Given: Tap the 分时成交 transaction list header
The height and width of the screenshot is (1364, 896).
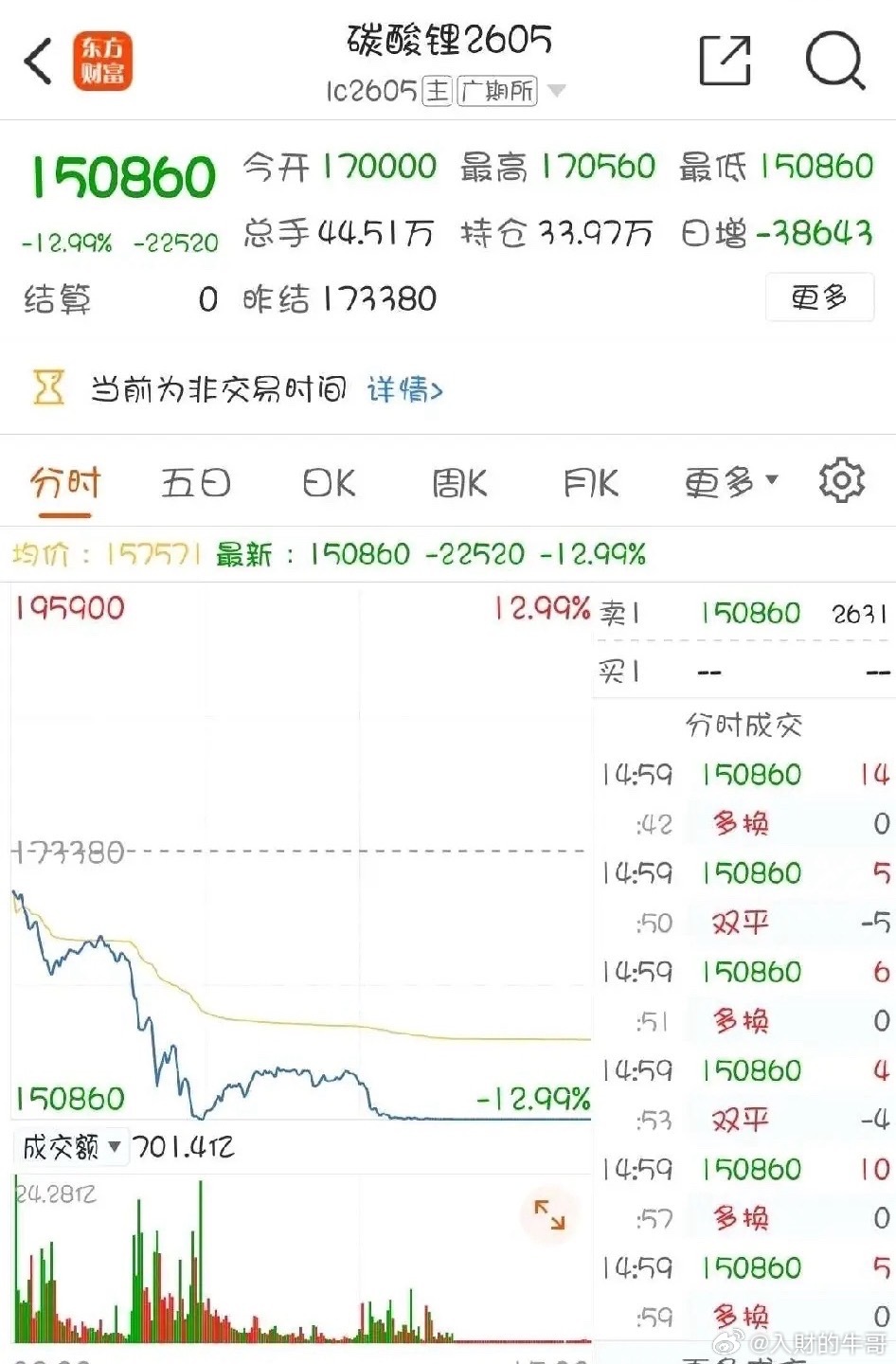Looking at the screenshot, I should click(x=744, y=724).
